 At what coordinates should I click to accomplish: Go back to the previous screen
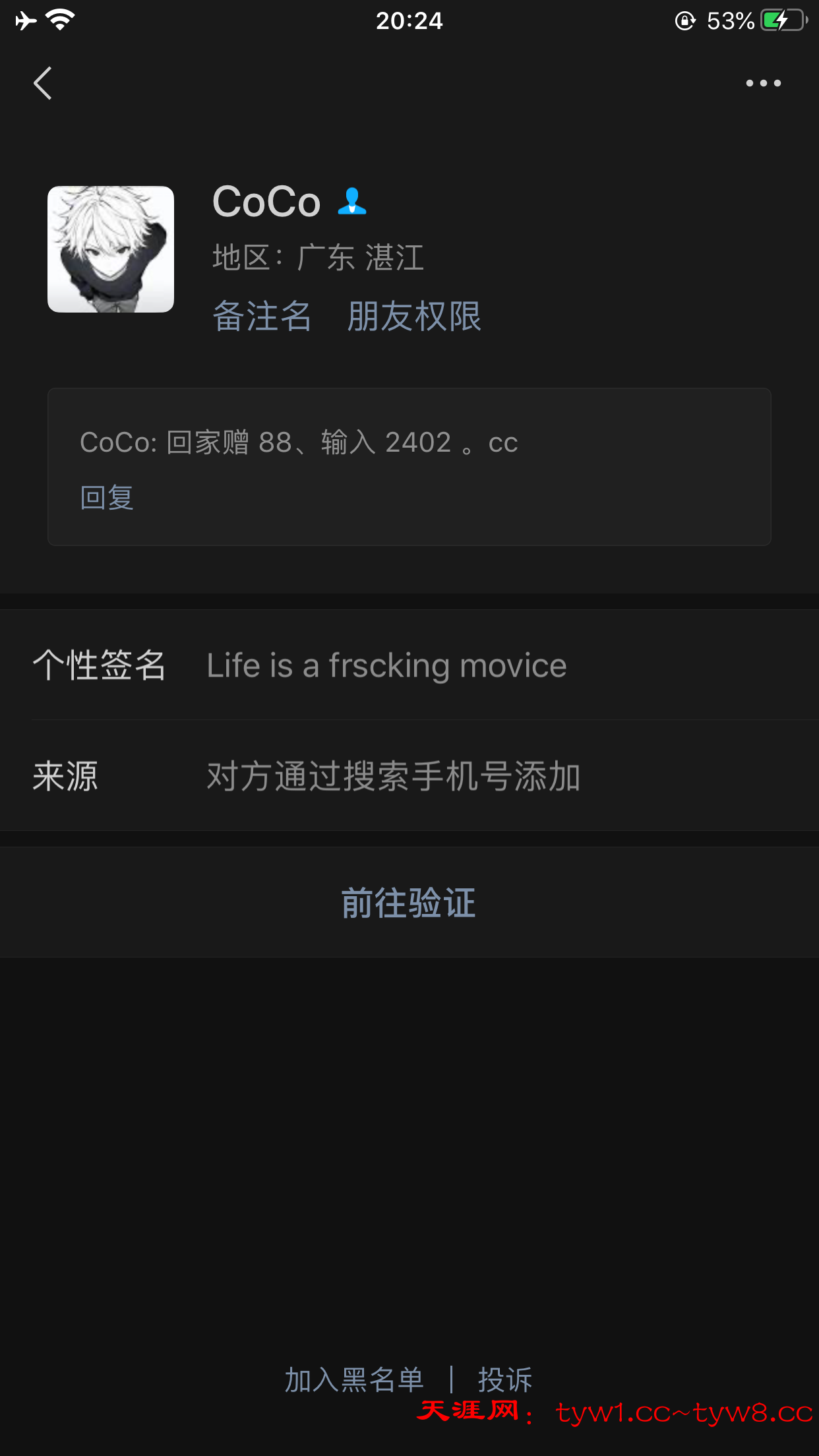click(43, 83)
